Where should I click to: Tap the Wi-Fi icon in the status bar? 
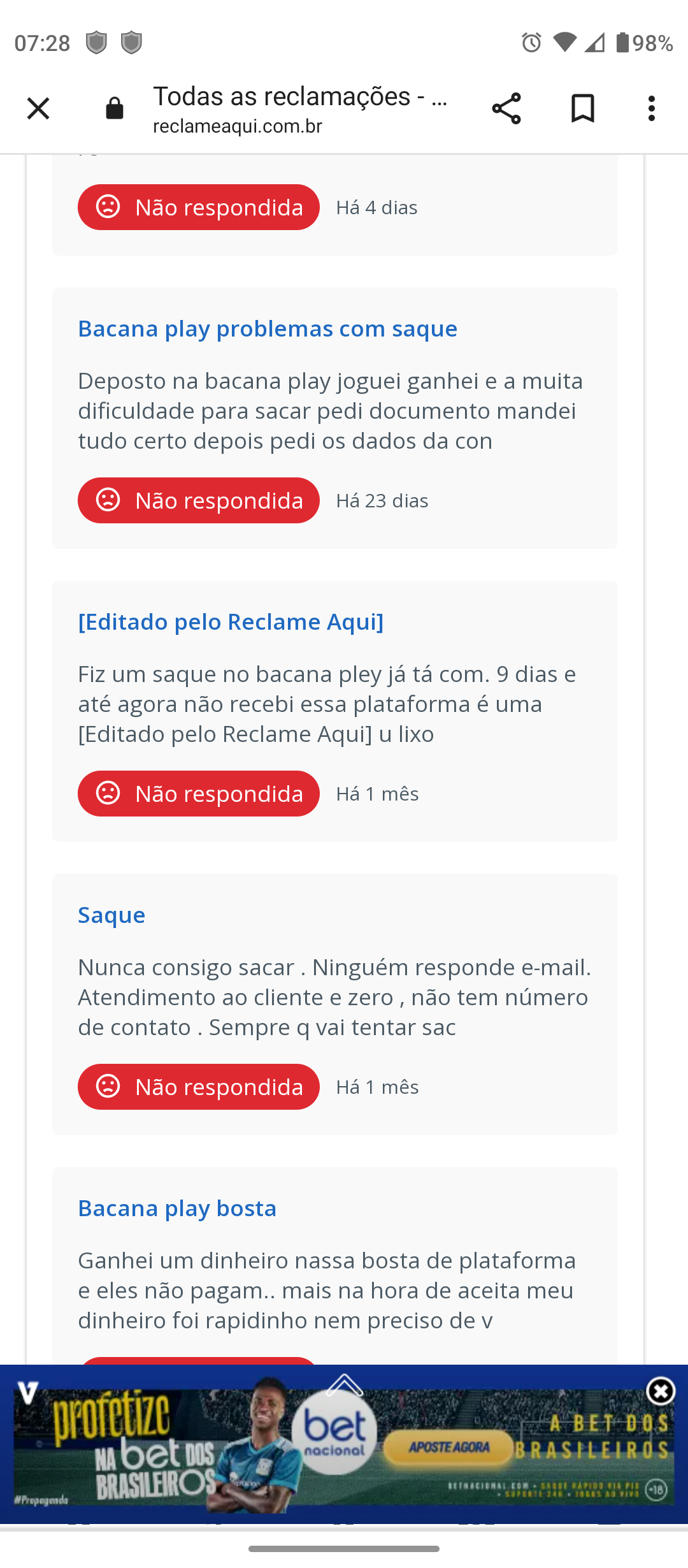point(566,43)
